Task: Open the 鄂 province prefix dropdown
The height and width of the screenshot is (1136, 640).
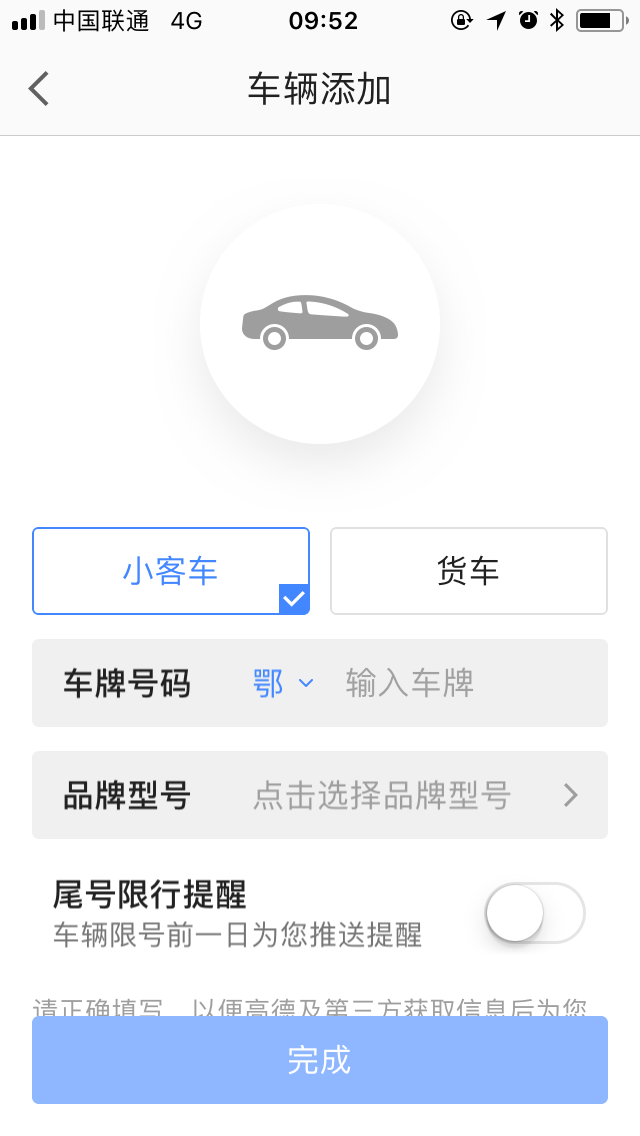Action: click(283, 683)
